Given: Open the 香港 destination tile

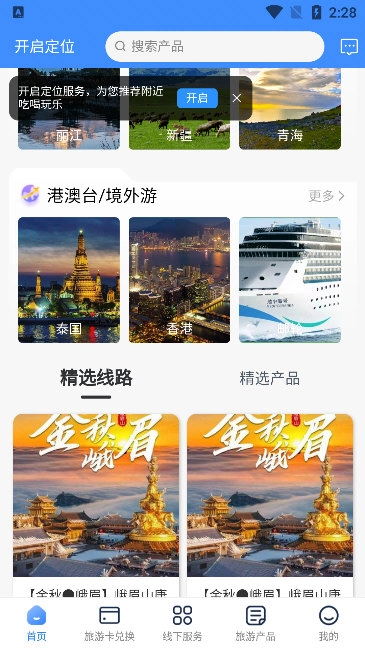Looking at the screenshot, I should point(179,280).
